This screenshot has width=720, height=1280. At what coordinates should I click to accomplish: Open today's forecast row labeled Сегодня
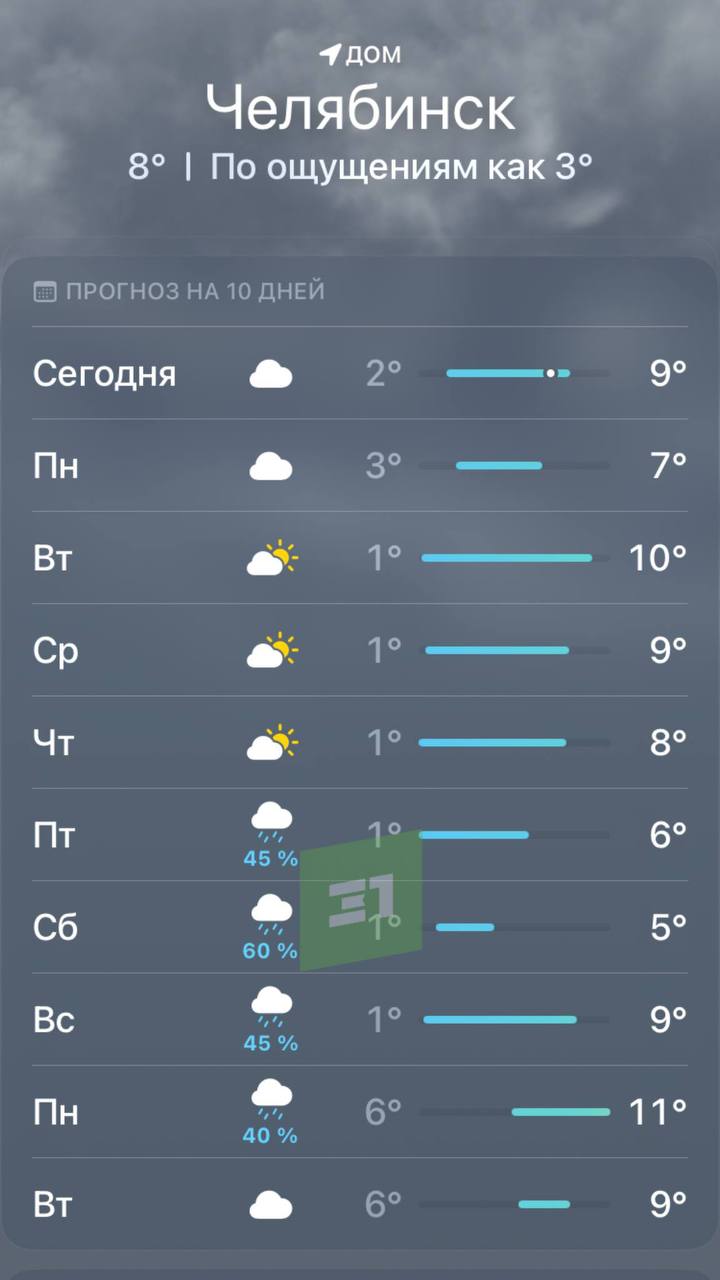click(x=360, y=374)
